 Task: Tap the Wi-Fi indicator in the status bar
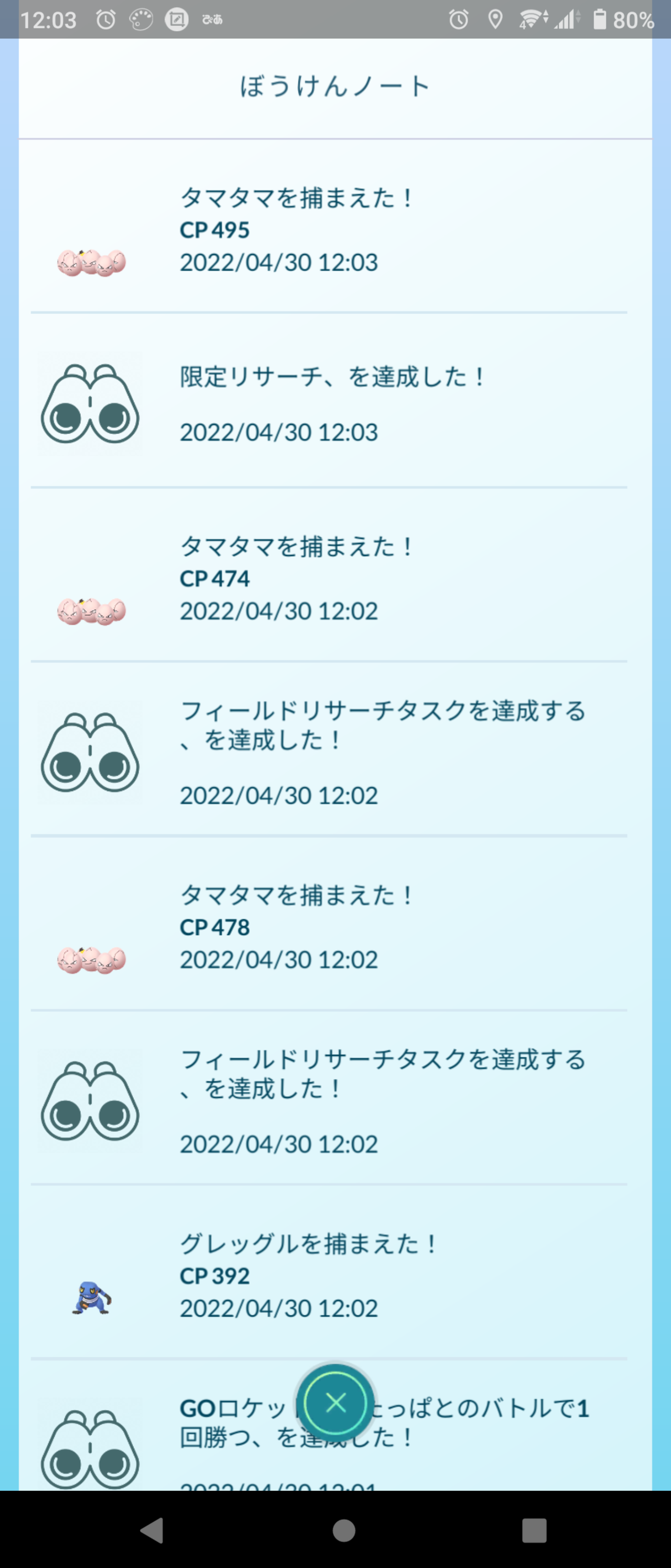pyautogui.click(x=532, y=19)
